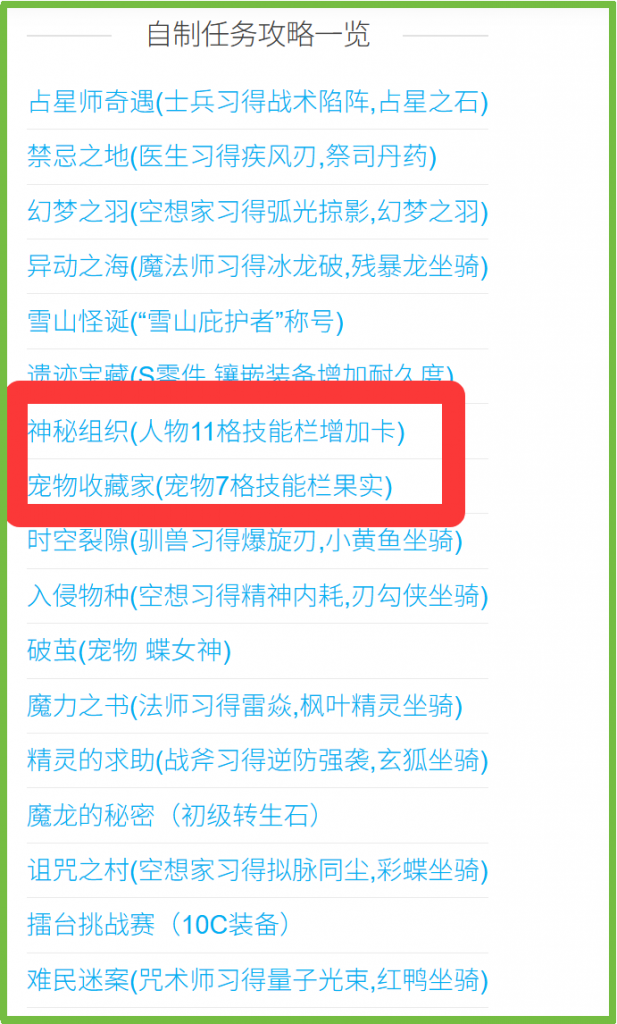This screenshot has height=1024, width=617.
Task: Open the 诅咒之村 guide link
Action: [257, 871]
